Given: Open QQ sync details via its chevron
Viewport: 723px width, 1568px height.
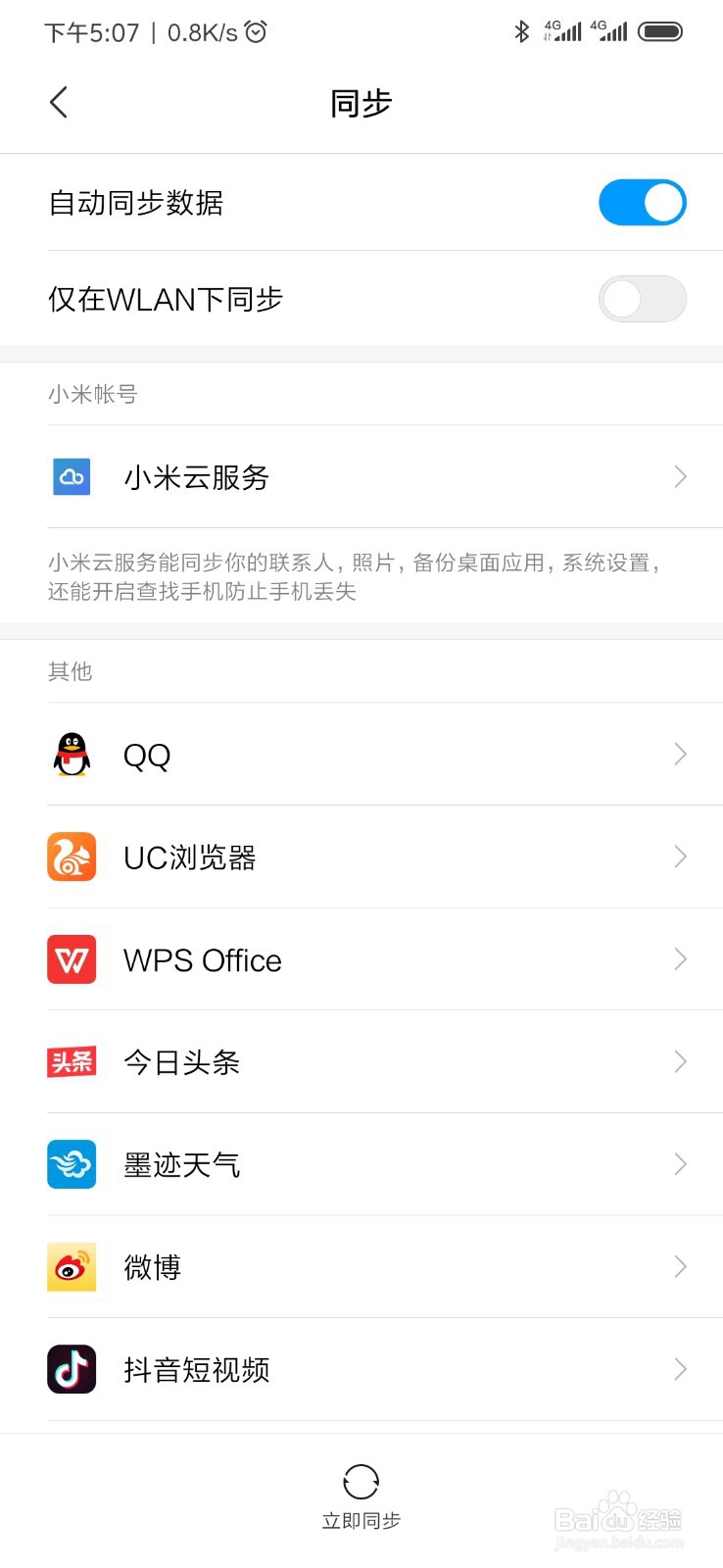Looking at the screenshot, I should (680, 755).
